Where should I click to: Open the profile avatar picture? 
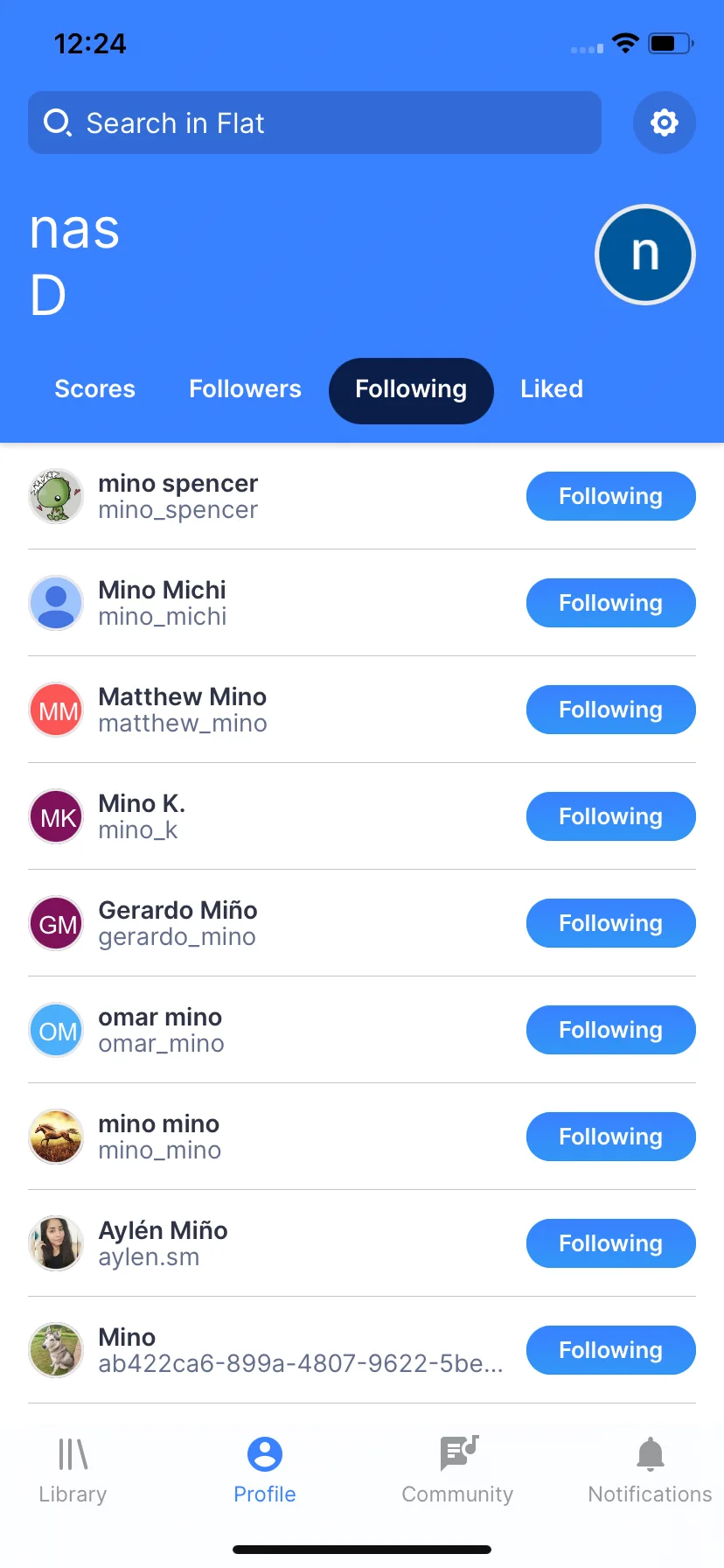coord(645,255)
